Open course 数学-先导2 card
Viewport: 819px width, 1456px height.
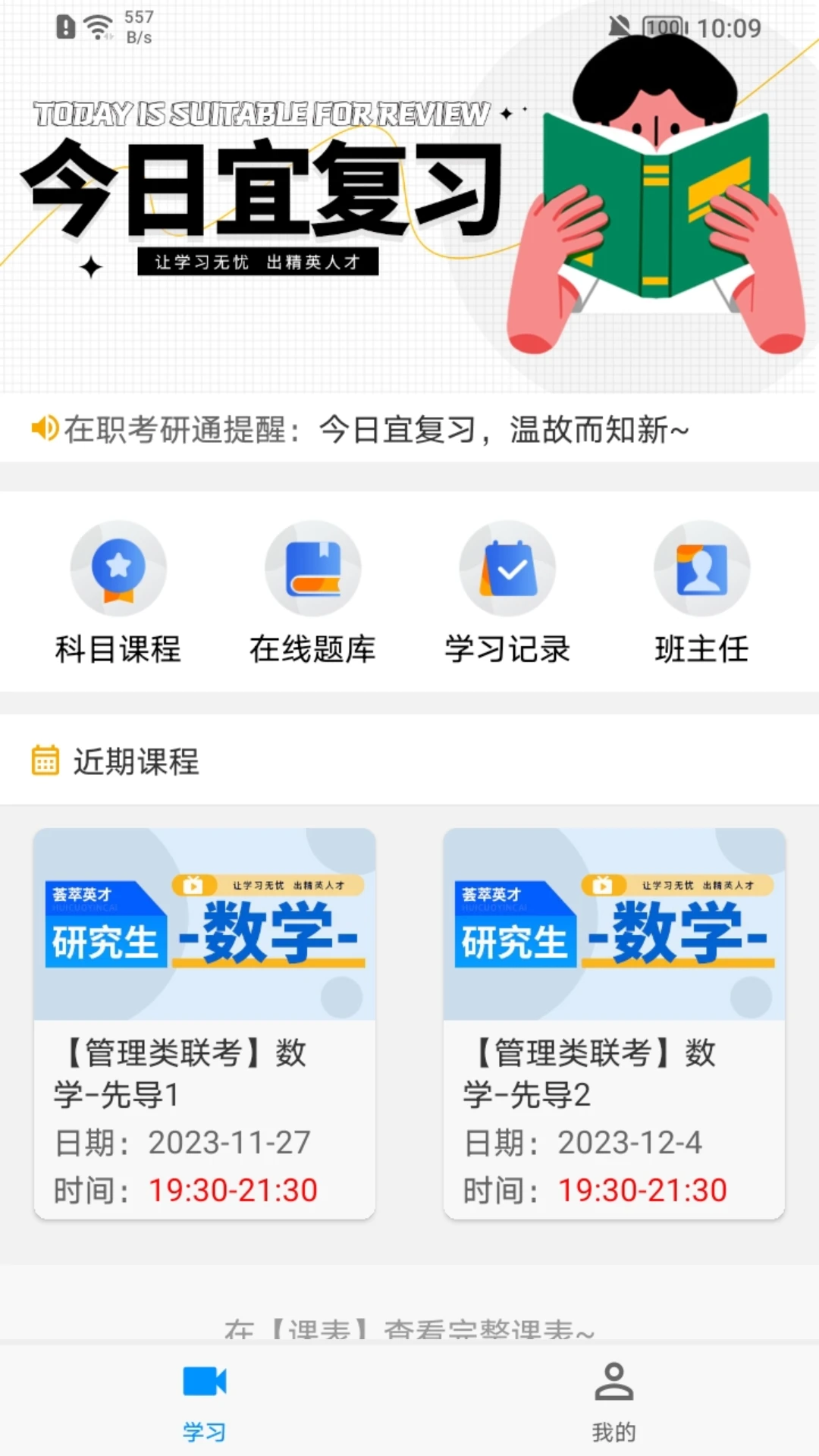[614, 1023]
